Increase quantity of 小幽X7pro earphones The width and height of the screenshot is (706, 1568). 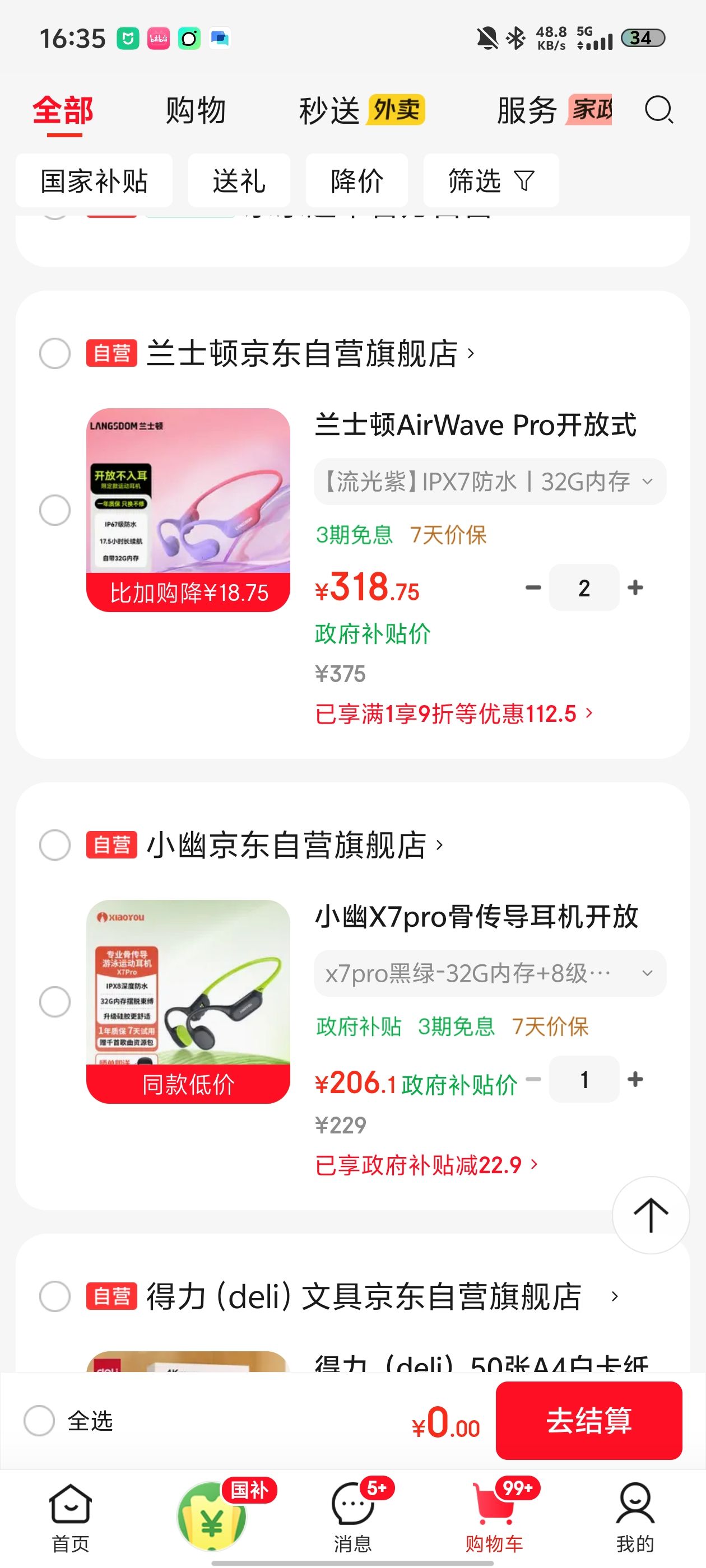pyautogui.click(x=635, y=1079)
